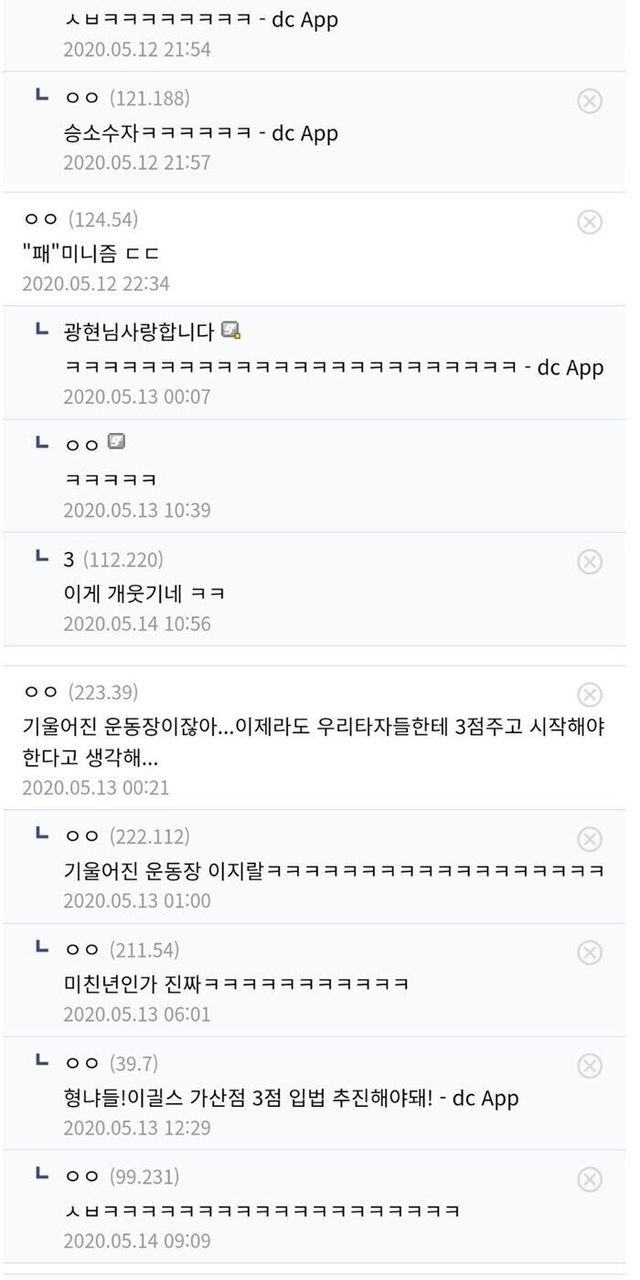Open the gallog icon beside 광현님사랑합니다
Image resolution: width=640 pixels, height=1280 pixels.
point(231,331)
